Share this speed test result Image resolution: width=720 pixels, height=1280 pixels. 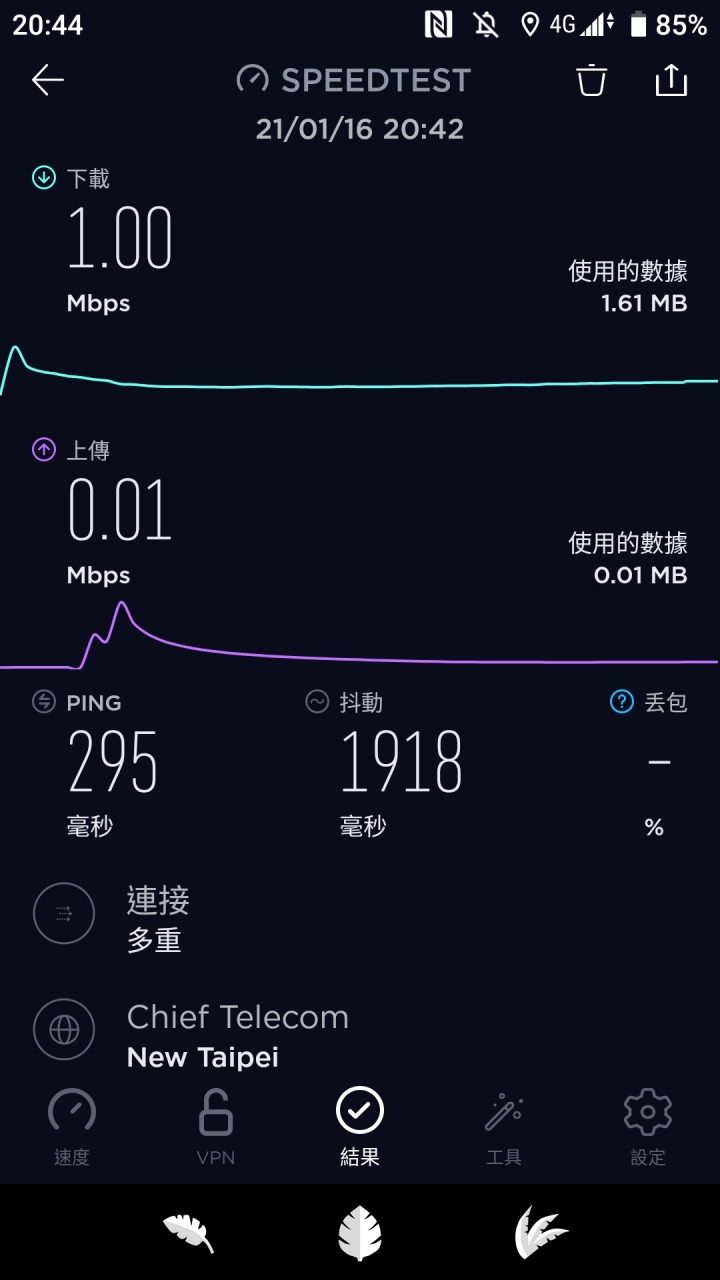click(x=671, y=80)
